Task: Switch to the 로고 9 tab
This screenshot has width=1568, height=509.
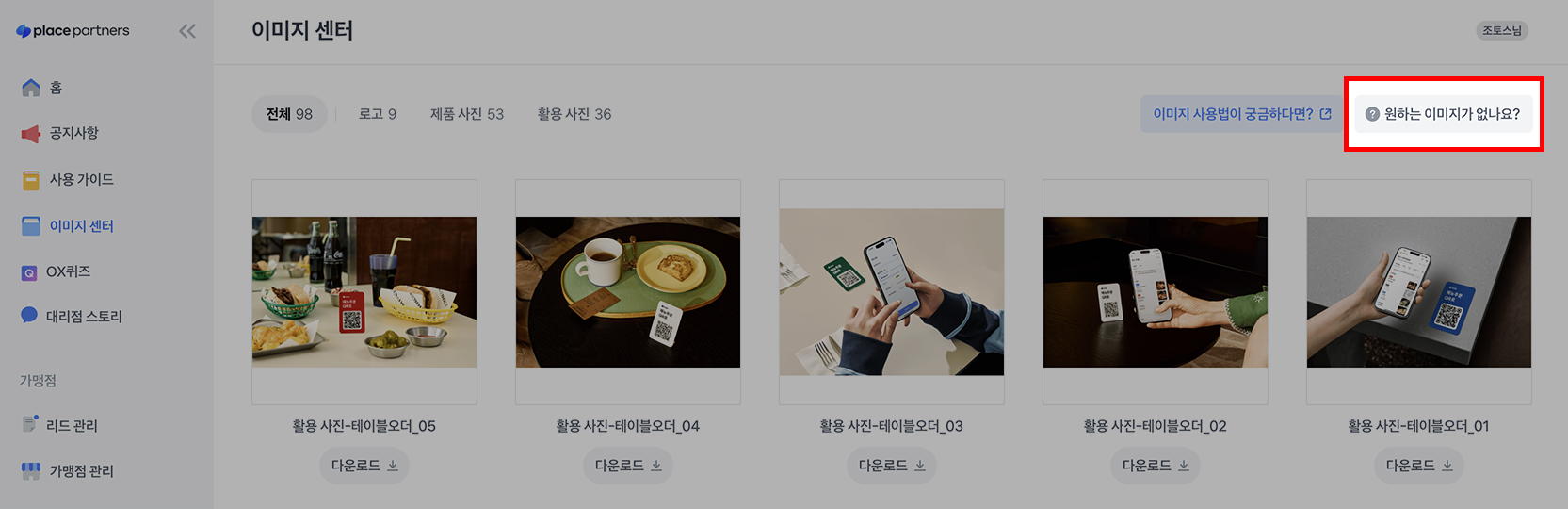Action: pyautogui.click(x=377, y=114)
